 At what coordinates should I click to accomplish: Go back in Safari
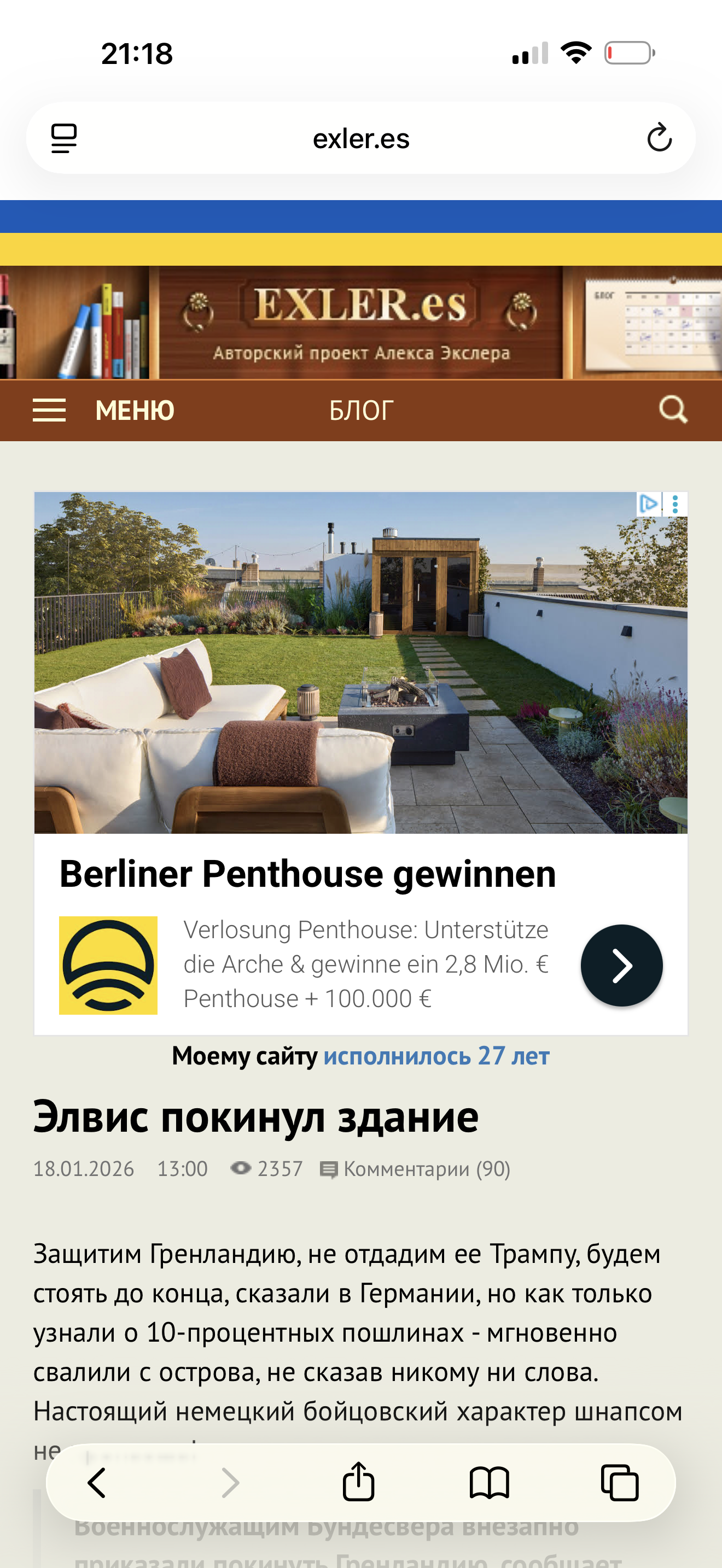pos(97,1483)
